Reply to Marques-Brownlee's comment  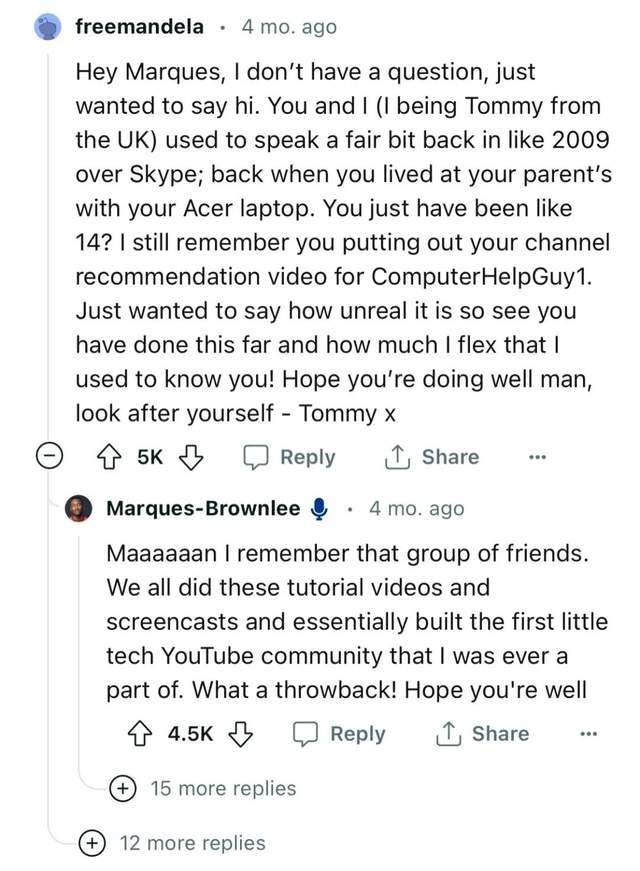(x=341, y=733)
